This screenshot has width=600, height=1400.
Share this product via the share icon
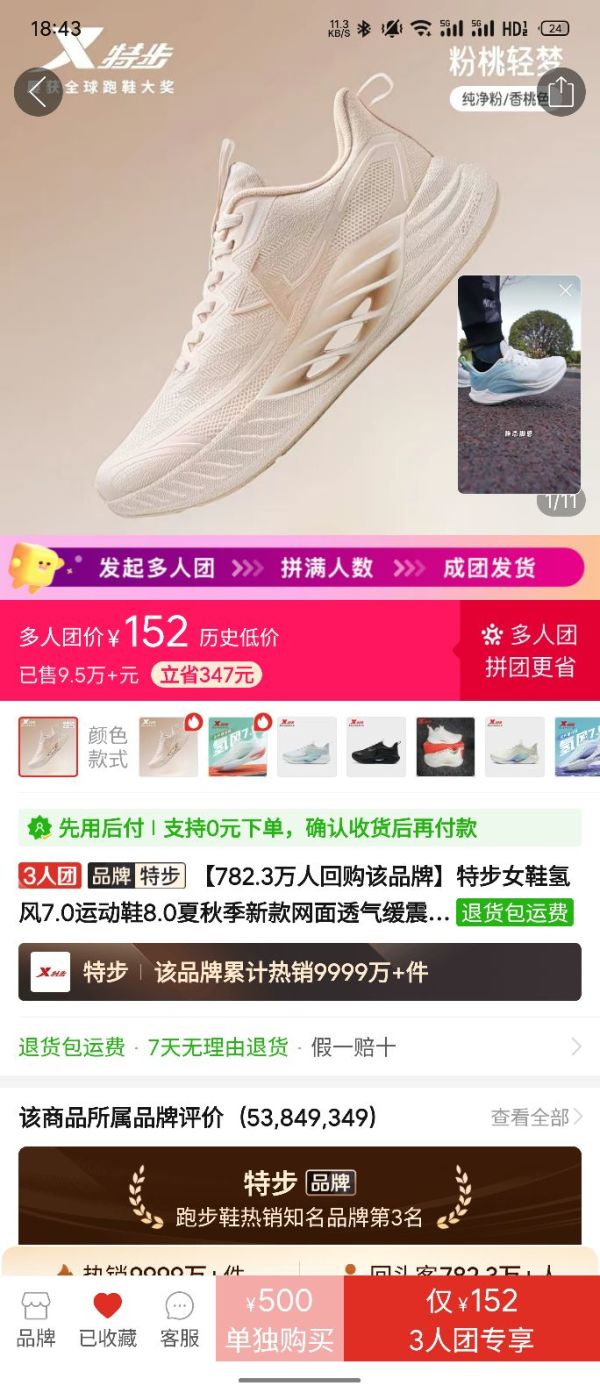click(561, 92)
